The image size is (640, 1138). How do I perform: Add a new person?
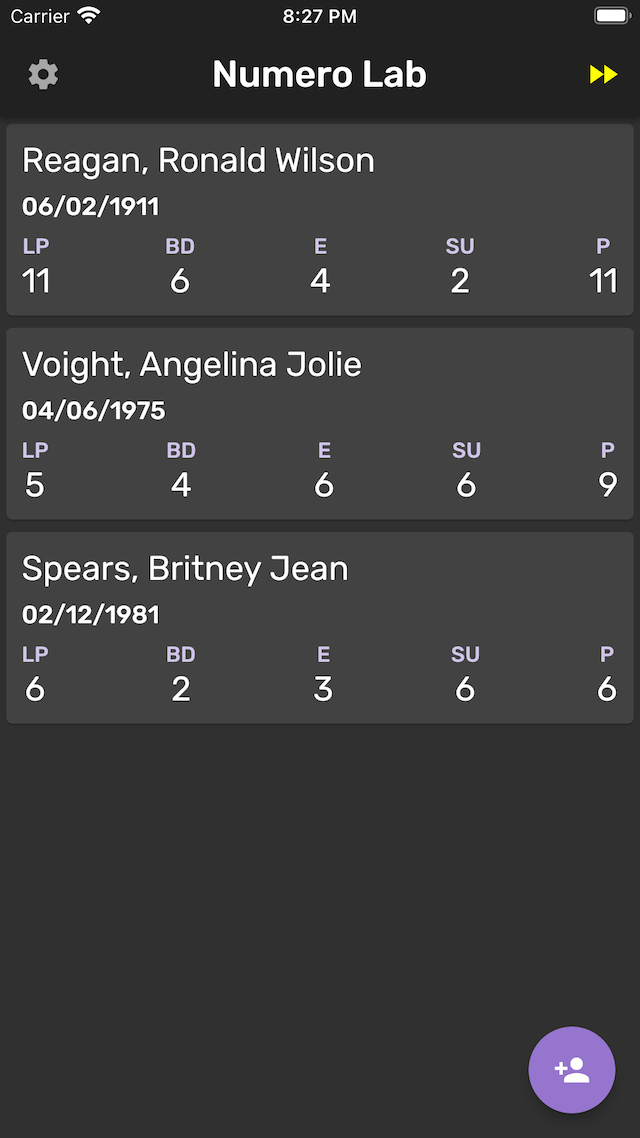pyautogui.click(x=572, y=1070)
